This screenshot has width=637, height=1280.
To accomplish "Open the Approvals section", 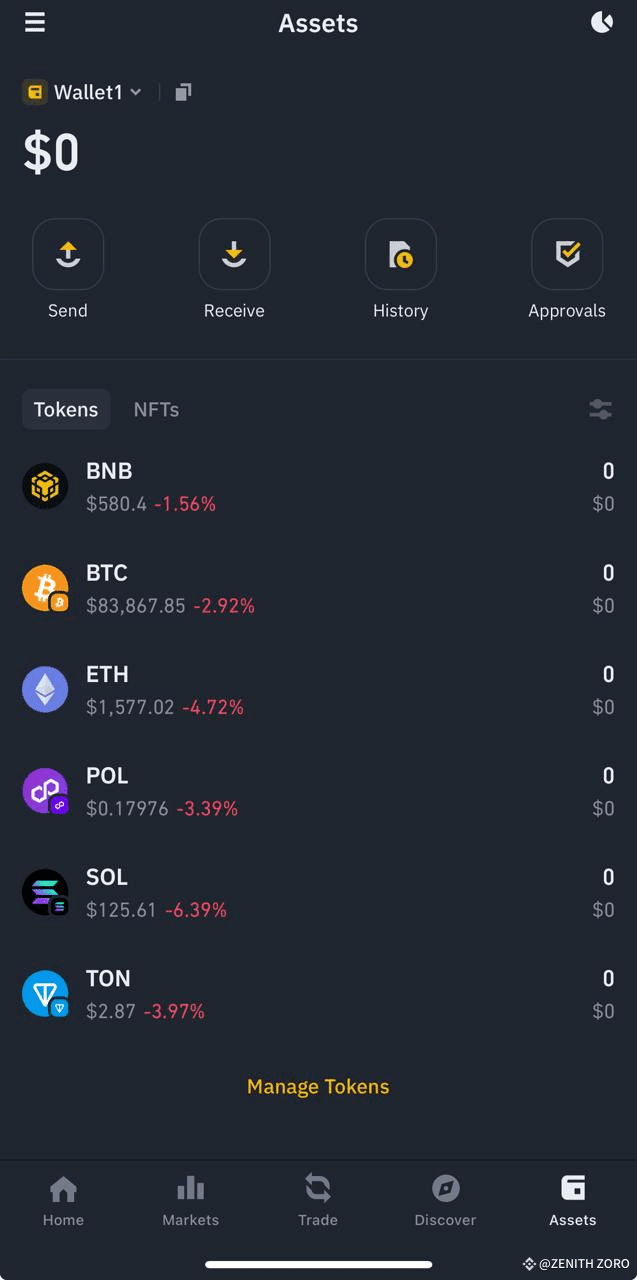I will coord(567,255).
